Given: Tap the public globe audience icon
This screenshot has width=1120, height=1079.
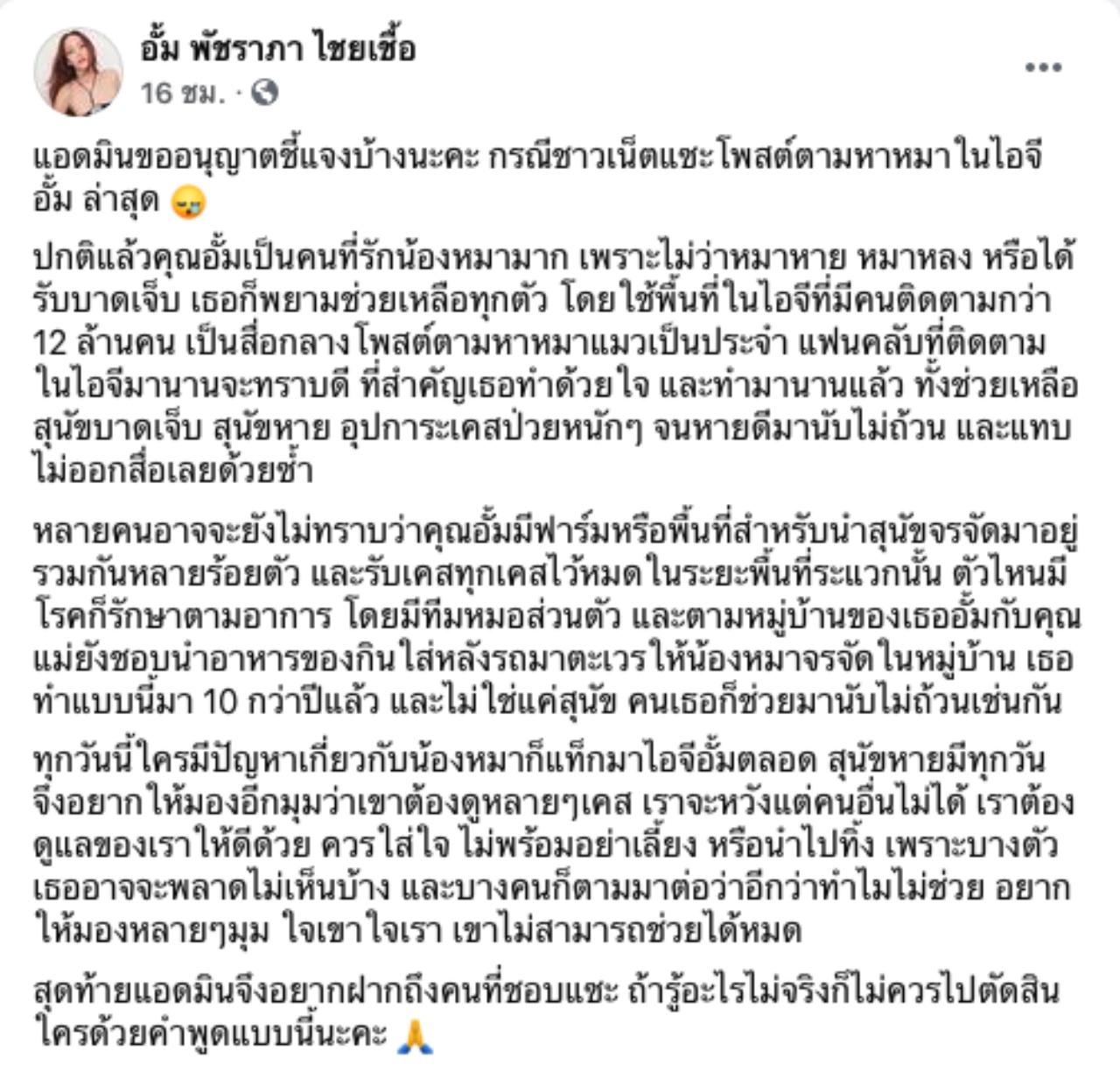Looking at the screenshot, I should 264,92.
